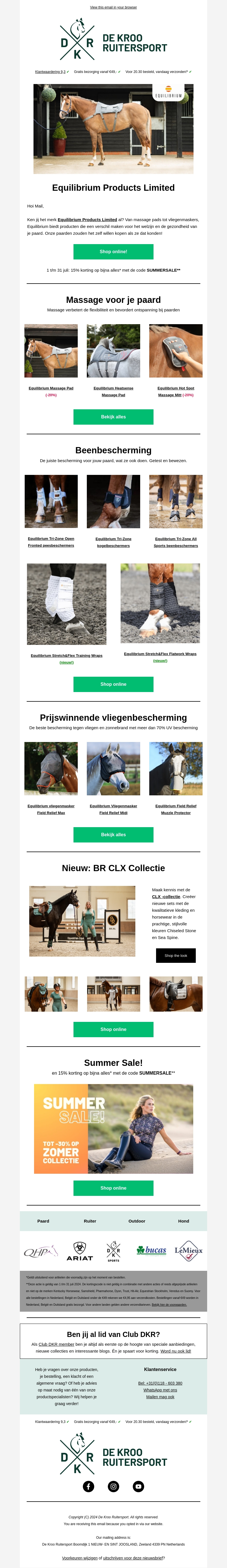Select the Paard category
The image size is (227, 1568).
[x=43, y=1221]
